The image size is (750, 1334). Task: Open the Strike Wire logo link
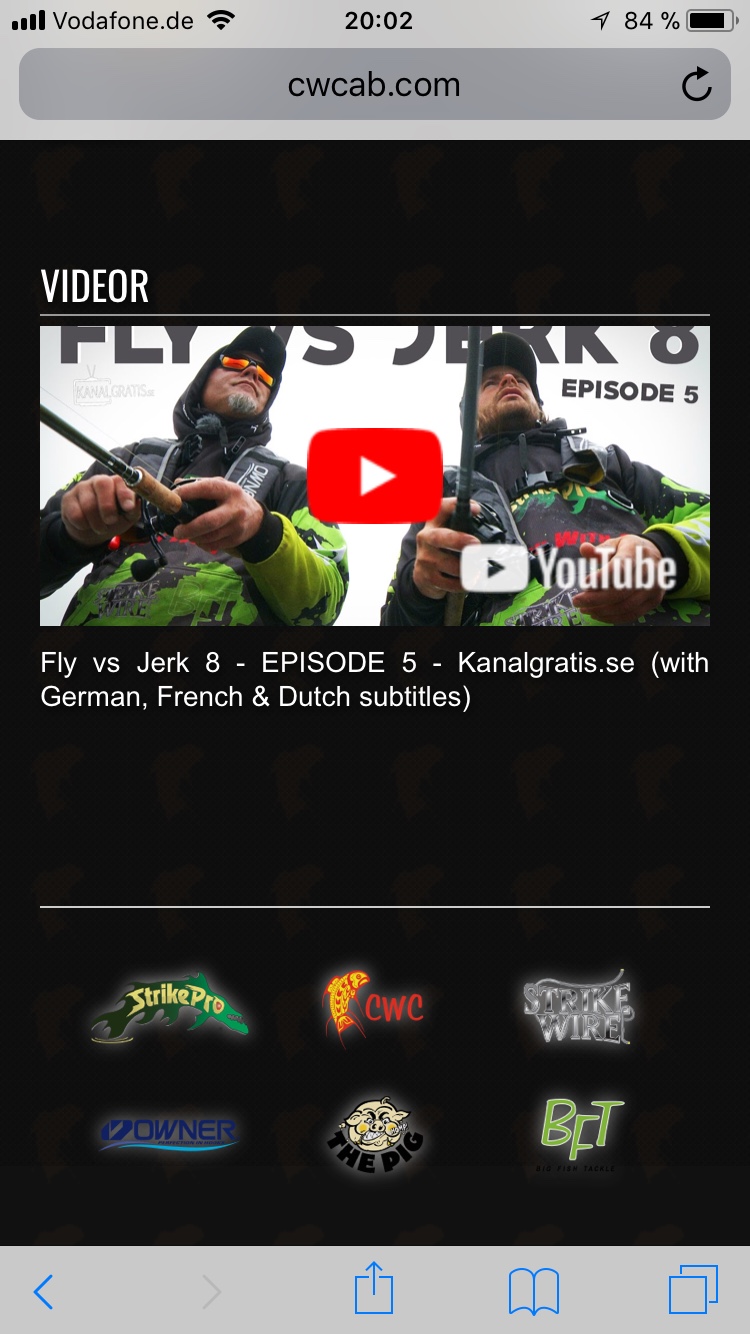click(x=577, y=1007)
